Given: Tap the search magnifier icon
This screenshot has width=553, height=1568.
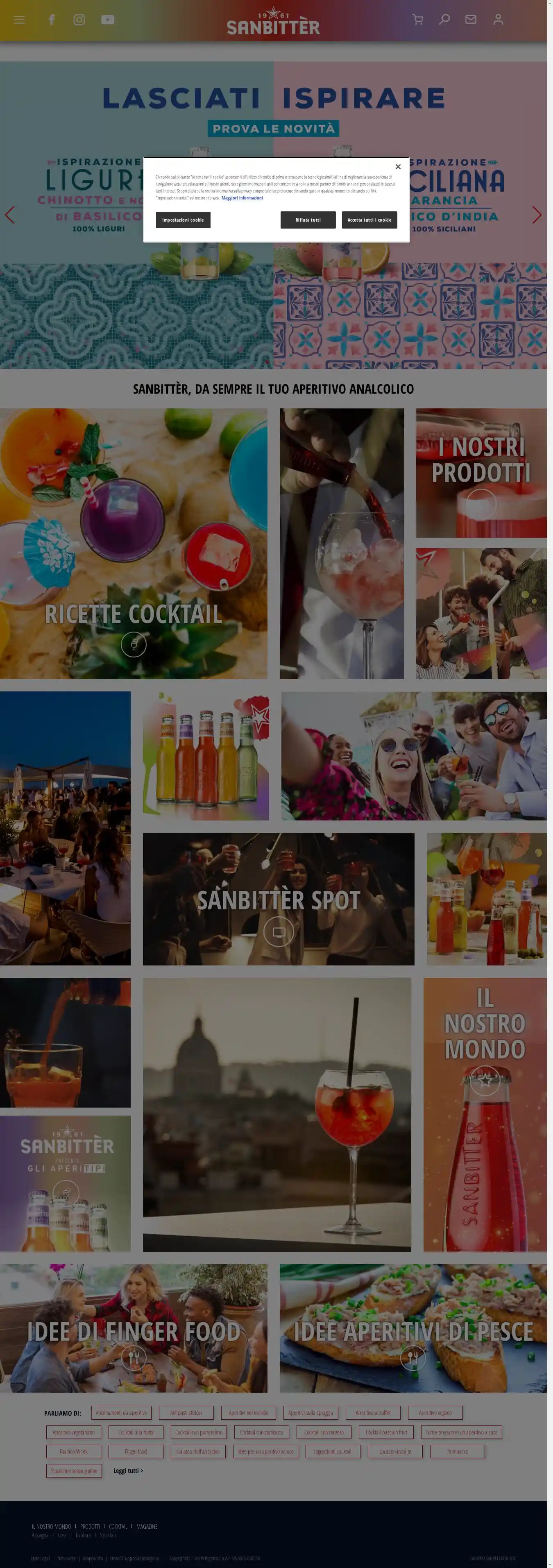Looking at the screenshot, I should tap(444, 20).
